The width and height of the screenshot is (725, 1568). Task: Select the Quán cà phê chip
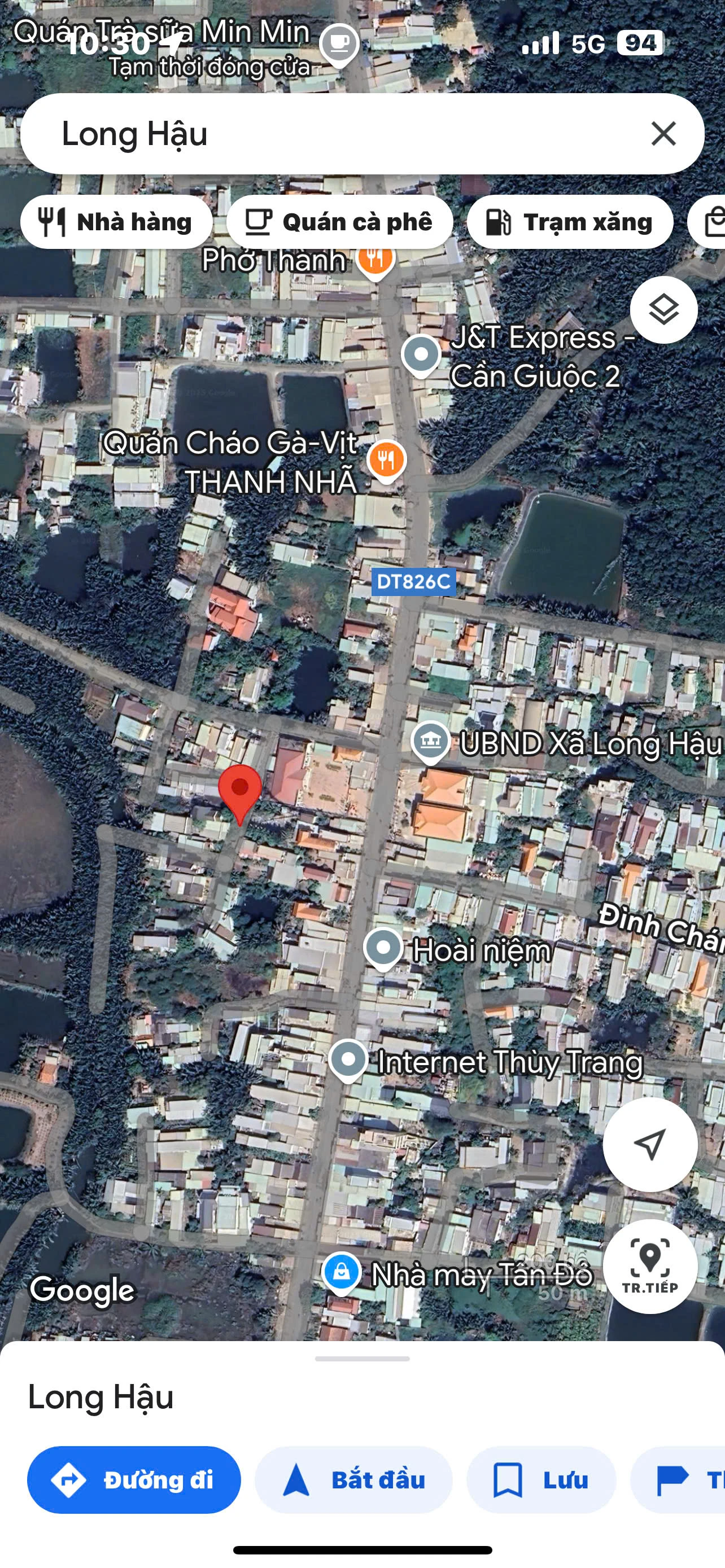click(339, 222)
